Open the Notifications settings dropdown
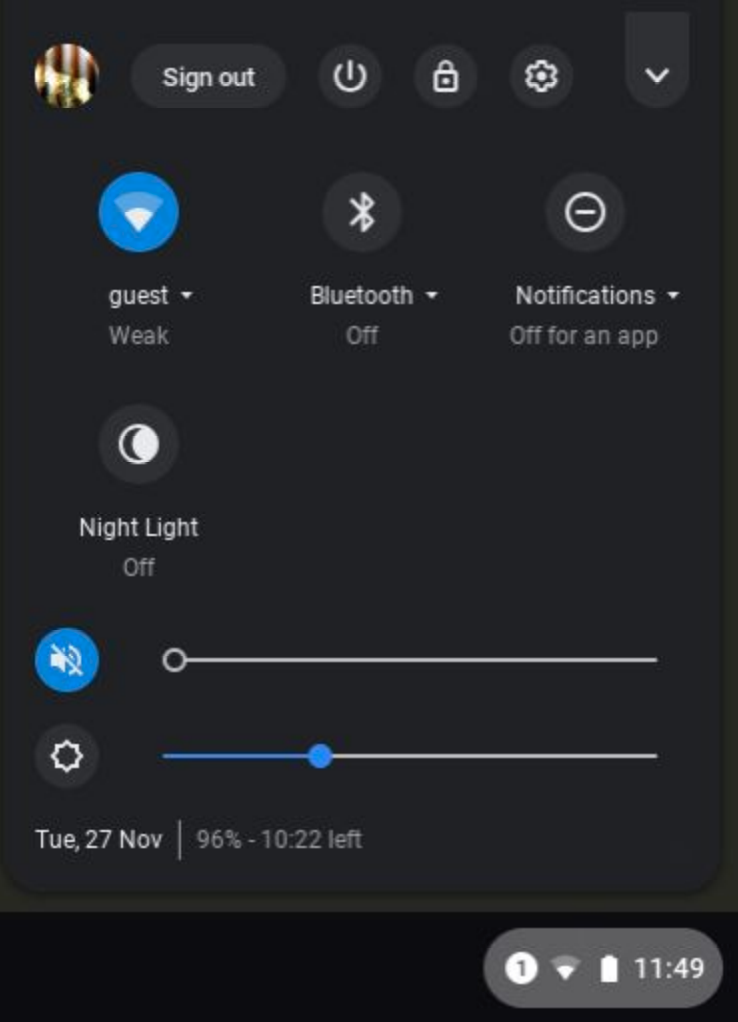The height and width of the screenshot is (1022, 738). pos(597,296)
